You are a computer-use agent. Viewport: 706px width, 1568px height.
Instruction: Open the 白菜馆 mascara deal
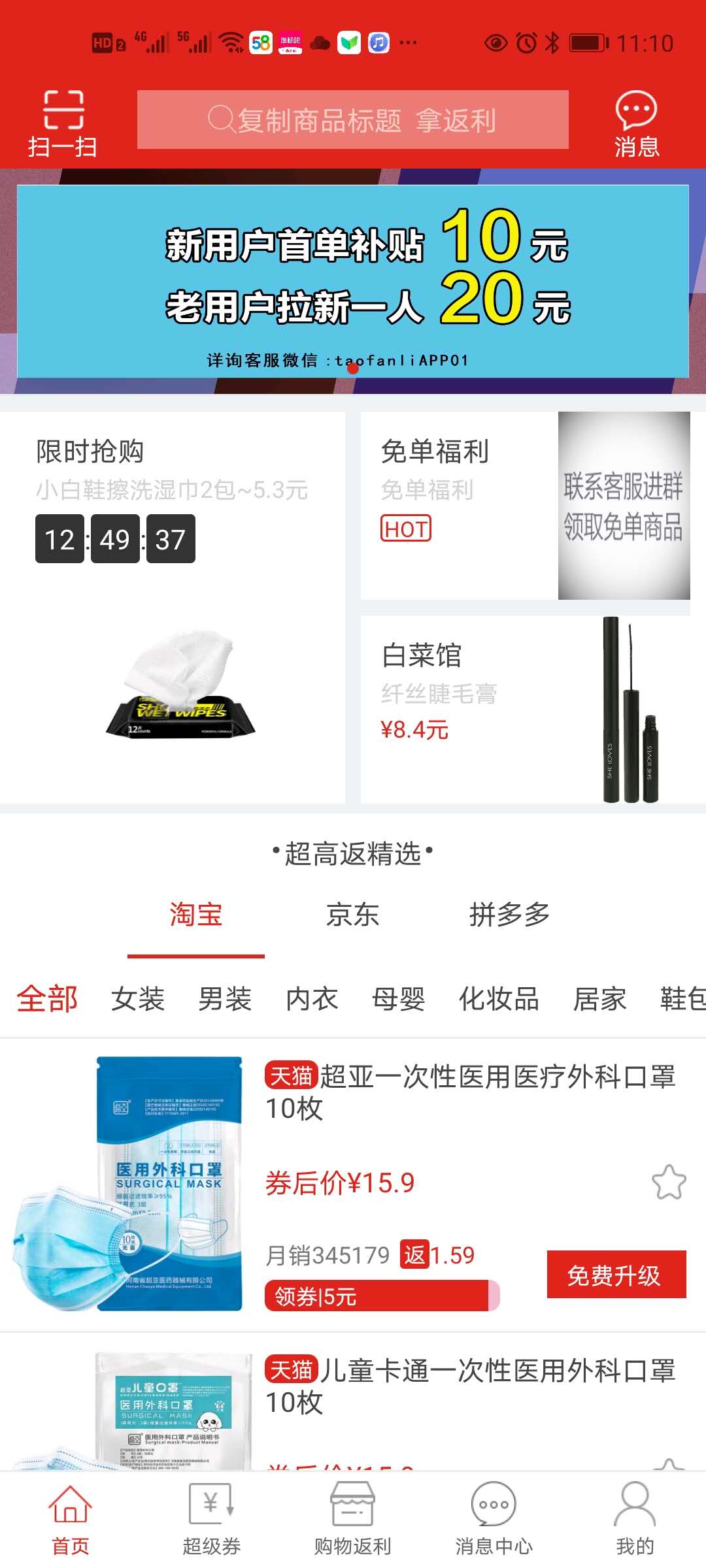tap(525, 709)
